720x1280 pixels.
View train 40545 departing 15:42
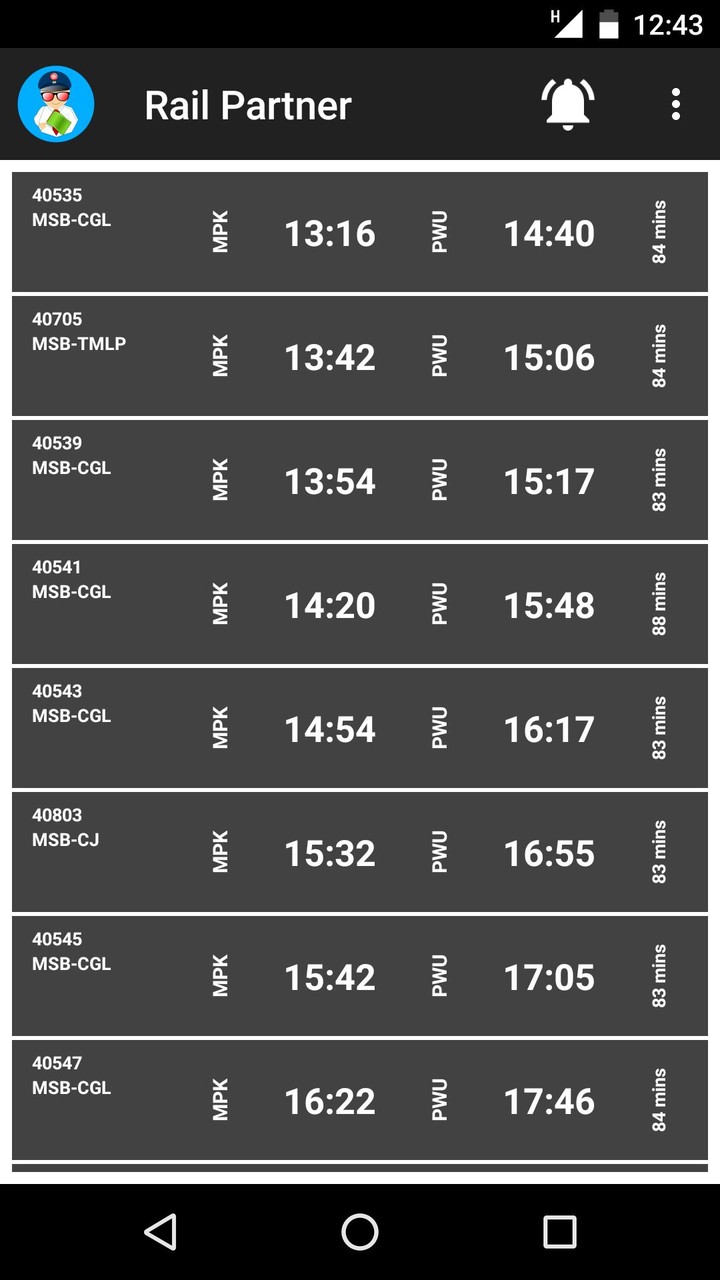[x=360, y=976]
